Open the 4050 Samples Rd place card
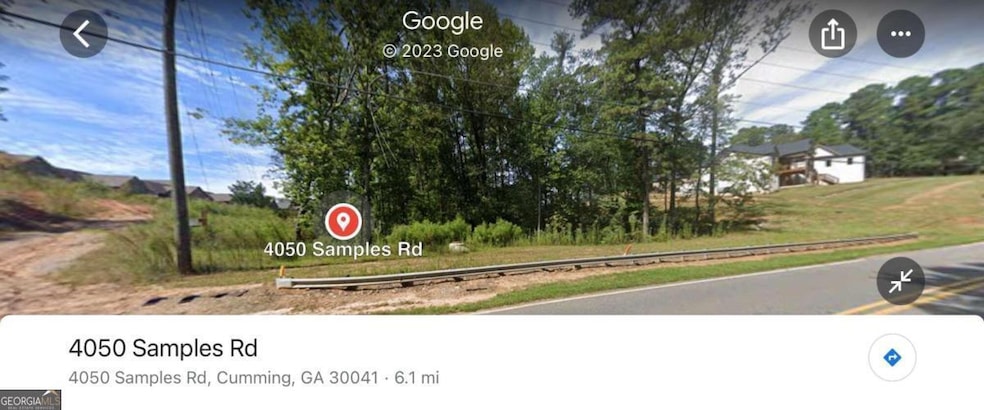The height and width of the screenshot is (410, 984). click(x=300, y=360)
